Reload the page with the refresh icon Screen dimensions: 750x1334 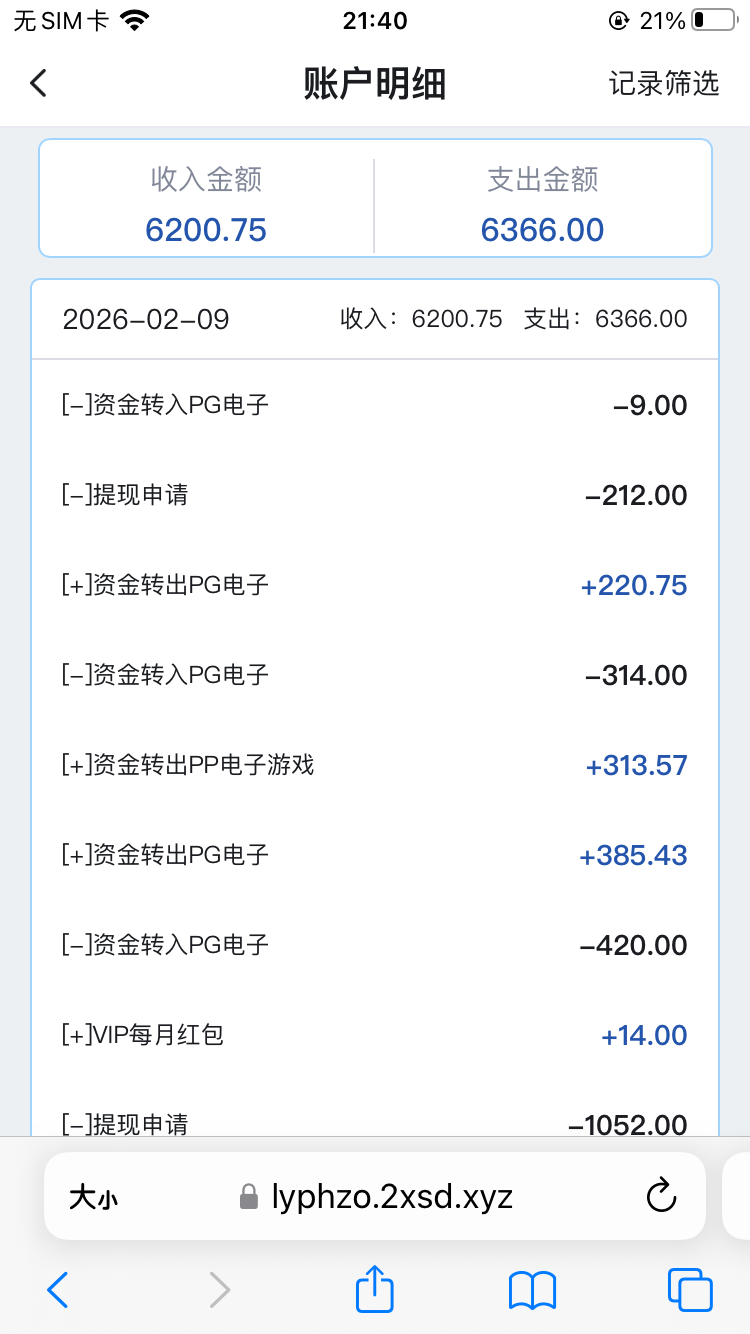tap(661, 1196)
